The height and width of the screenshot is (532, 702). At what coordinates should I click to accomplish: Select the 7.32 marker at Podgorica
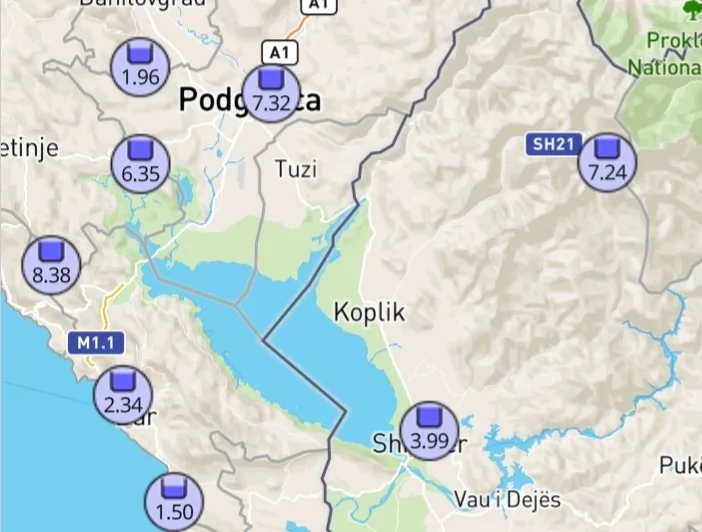271,92
